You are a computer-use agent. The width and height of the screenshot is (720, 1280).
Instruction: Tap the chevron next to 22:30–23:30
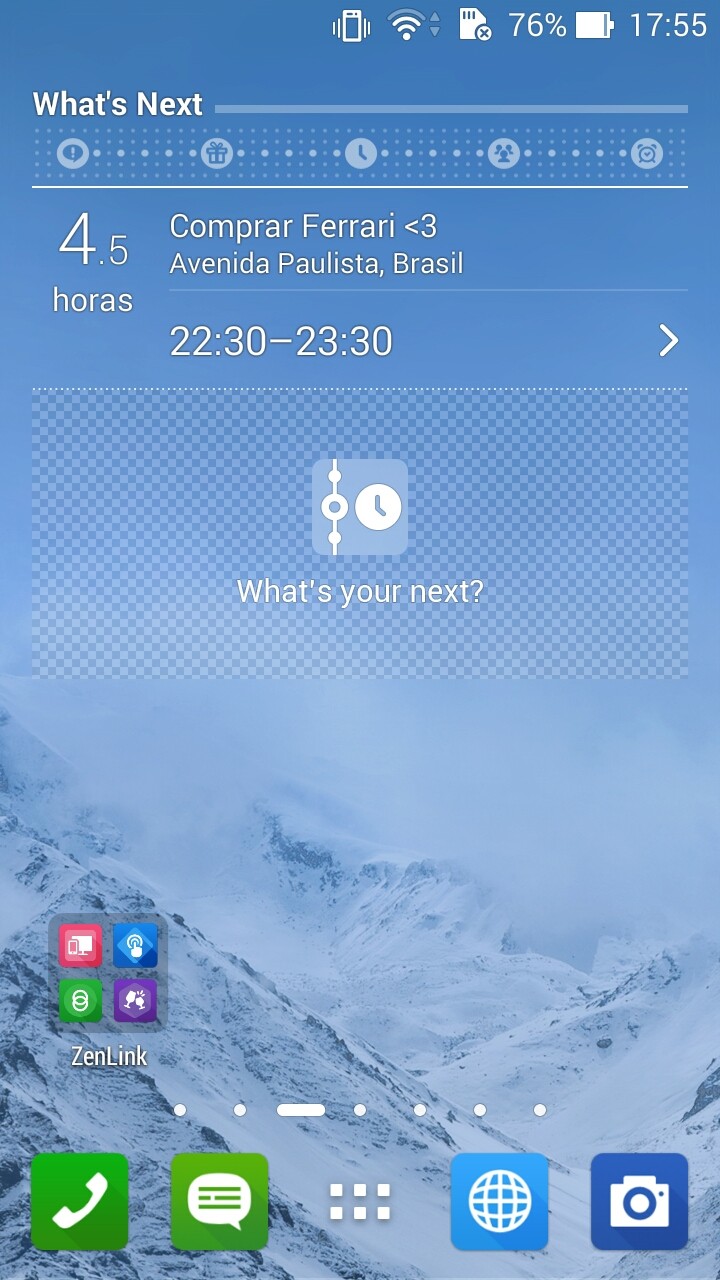coord(669,341)
